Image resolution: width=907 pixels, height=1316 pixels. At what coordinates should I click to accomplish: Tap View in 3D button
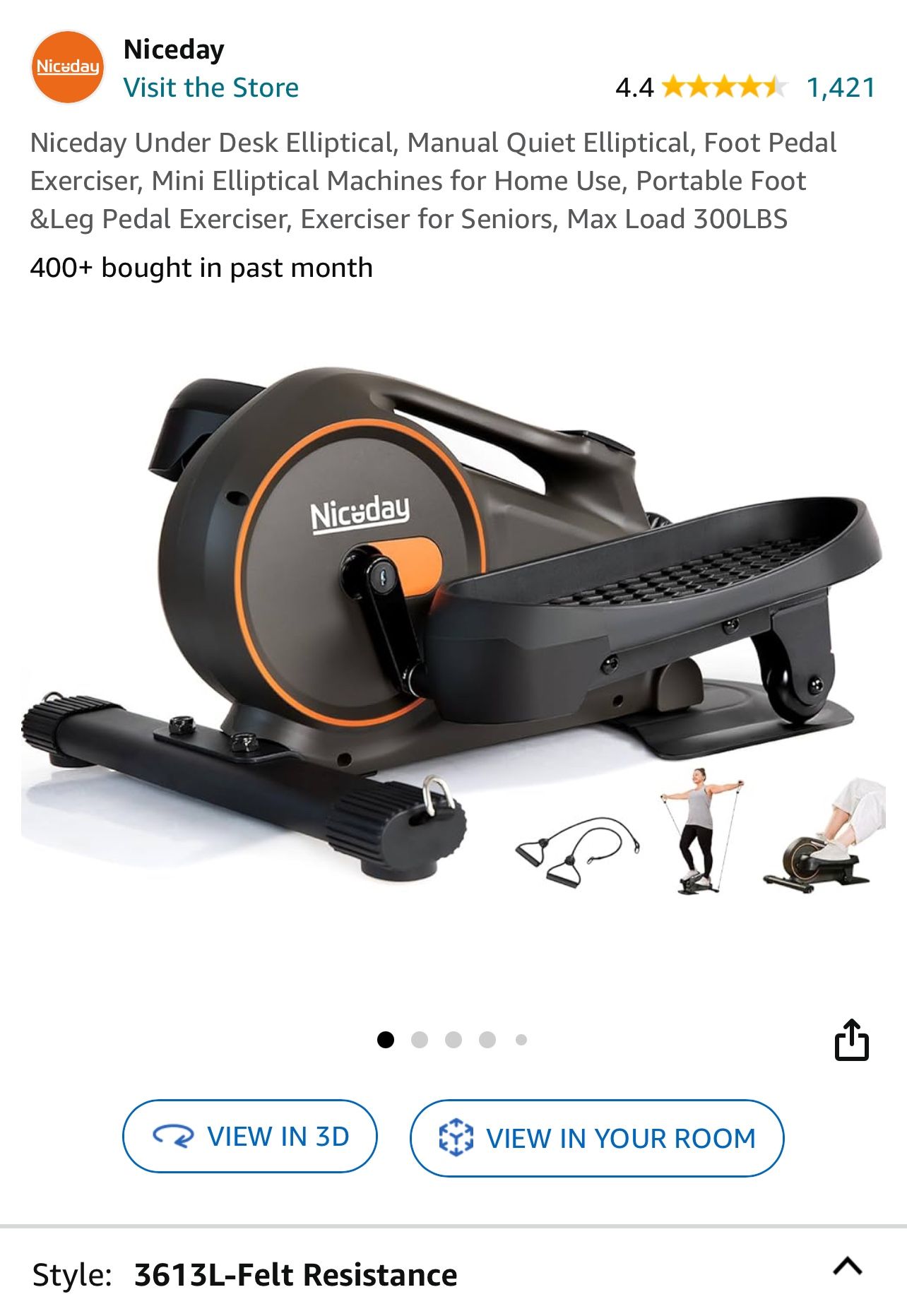250,1137
